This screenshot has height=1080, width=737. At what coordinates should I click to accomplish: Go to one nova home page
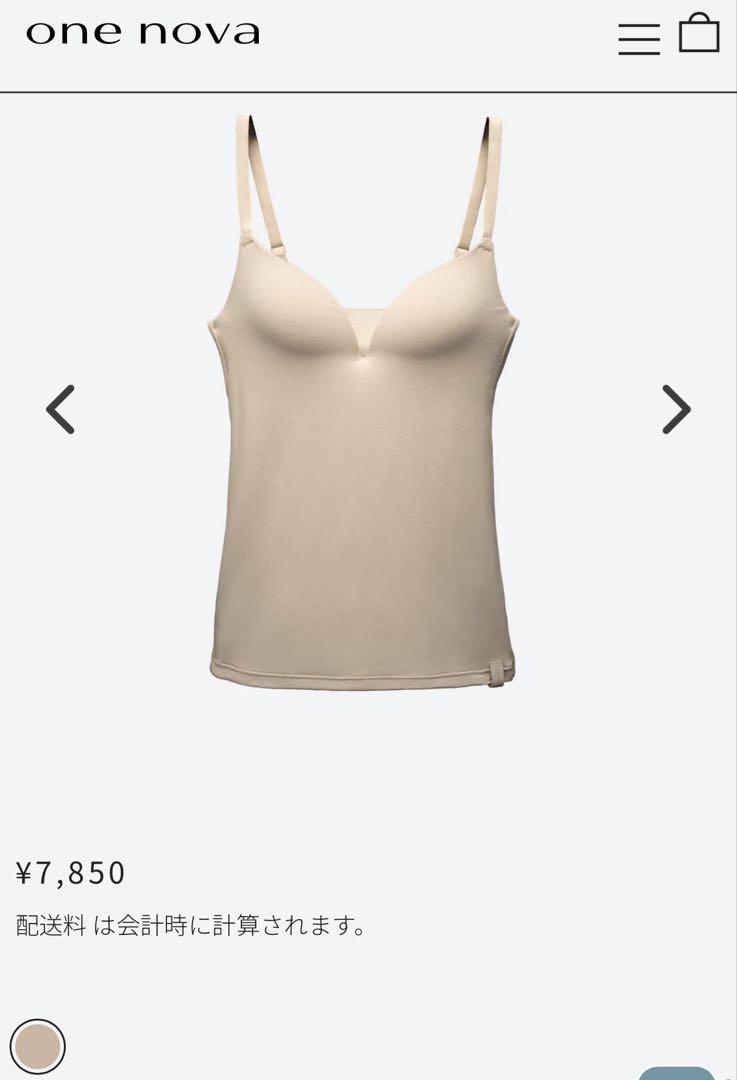(x=143, y=33)
